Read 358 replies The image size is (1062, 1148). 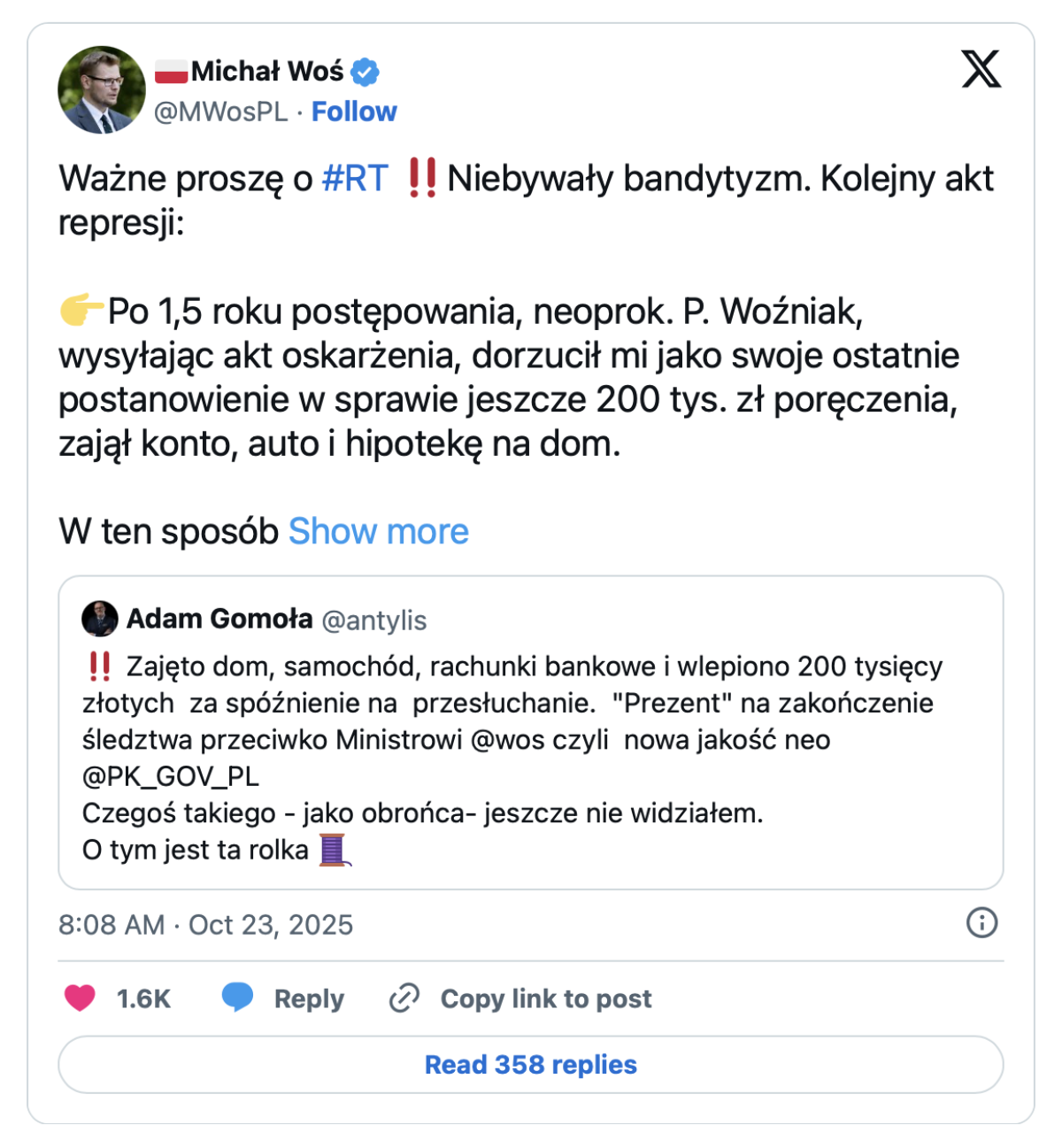pyautogui.click(x=530, y=1064)
